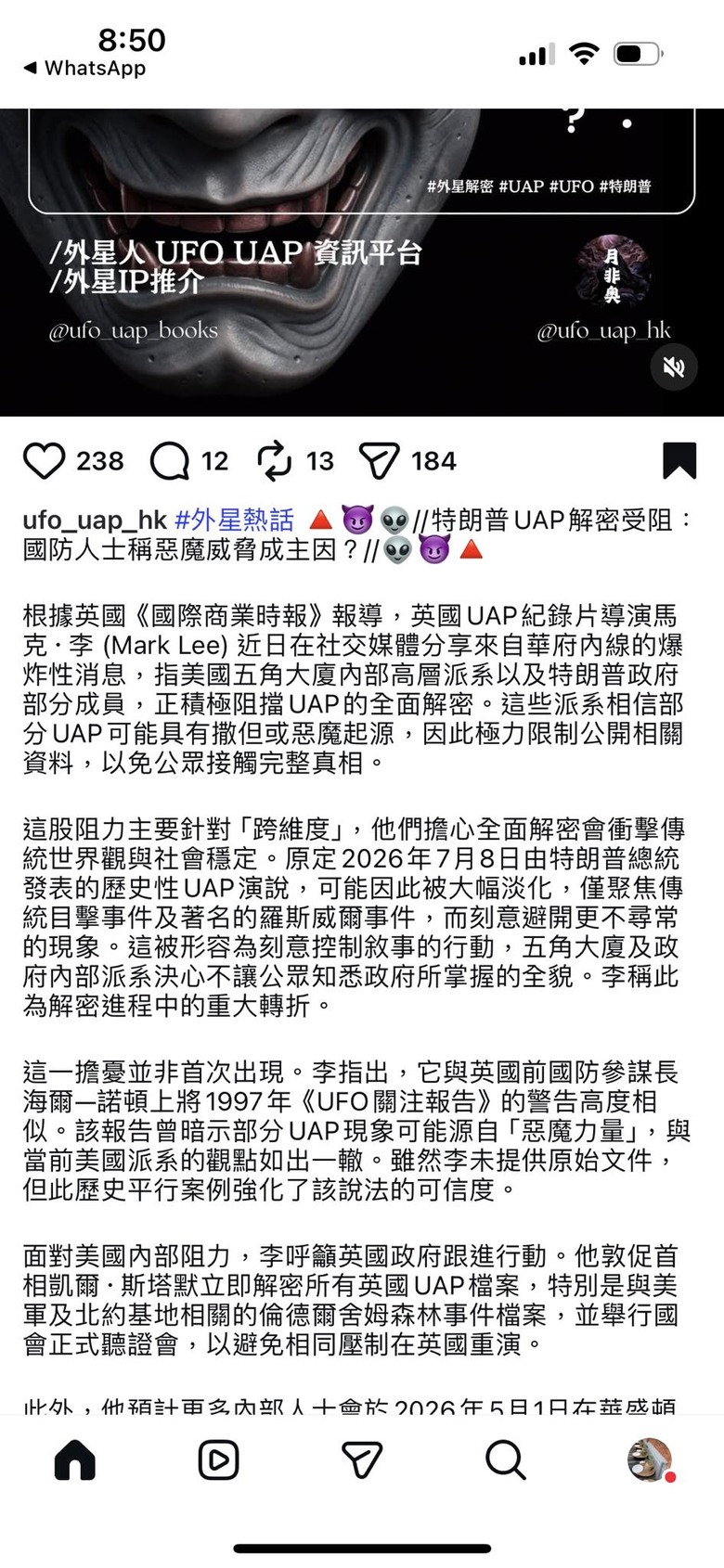Share the post via the paper plane icon
The height and width of the screenshot is (1568, 724).
(379, 461)
